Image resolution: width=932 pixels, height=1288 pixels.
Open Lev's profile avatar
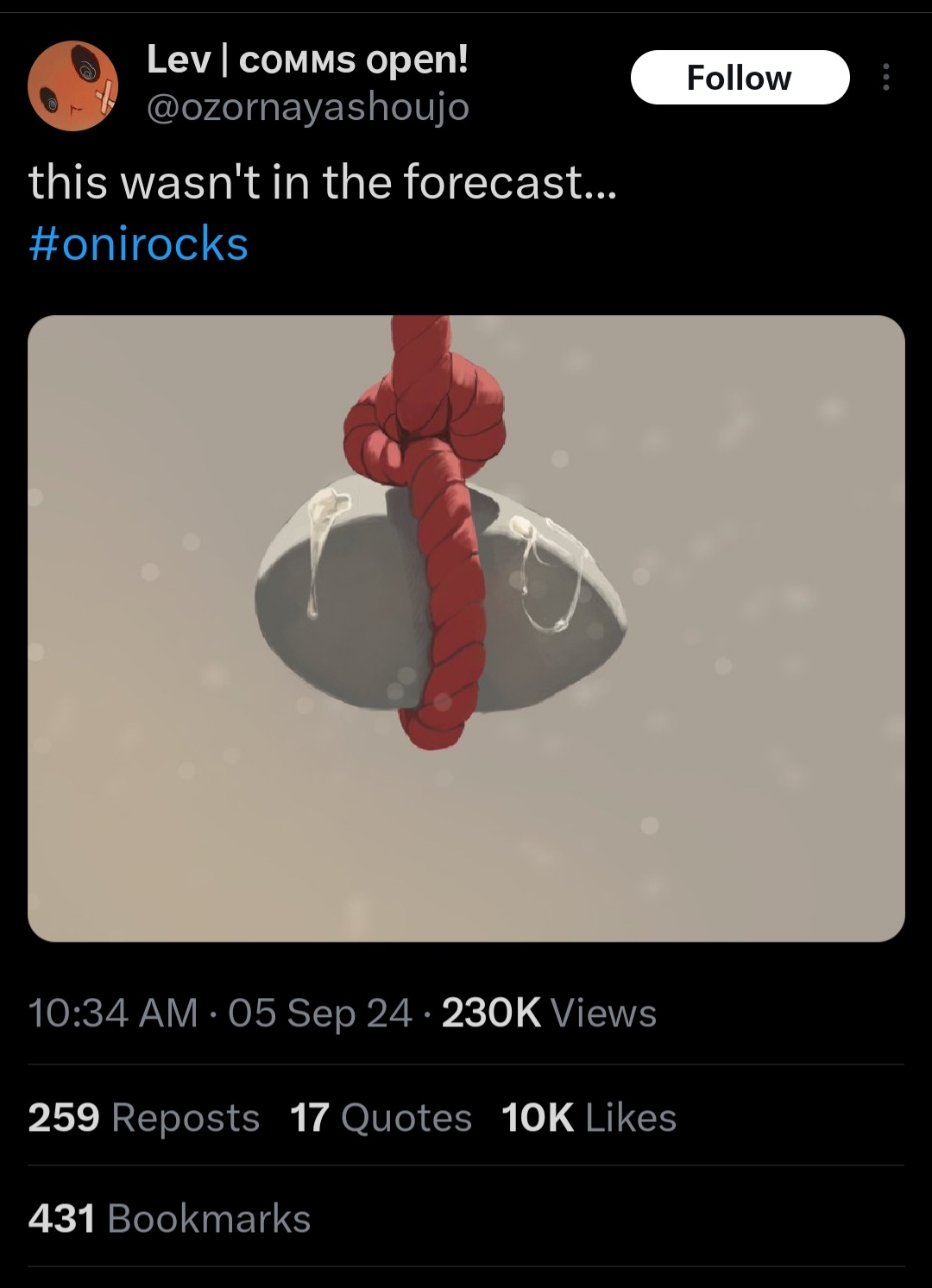coord(72,85)
